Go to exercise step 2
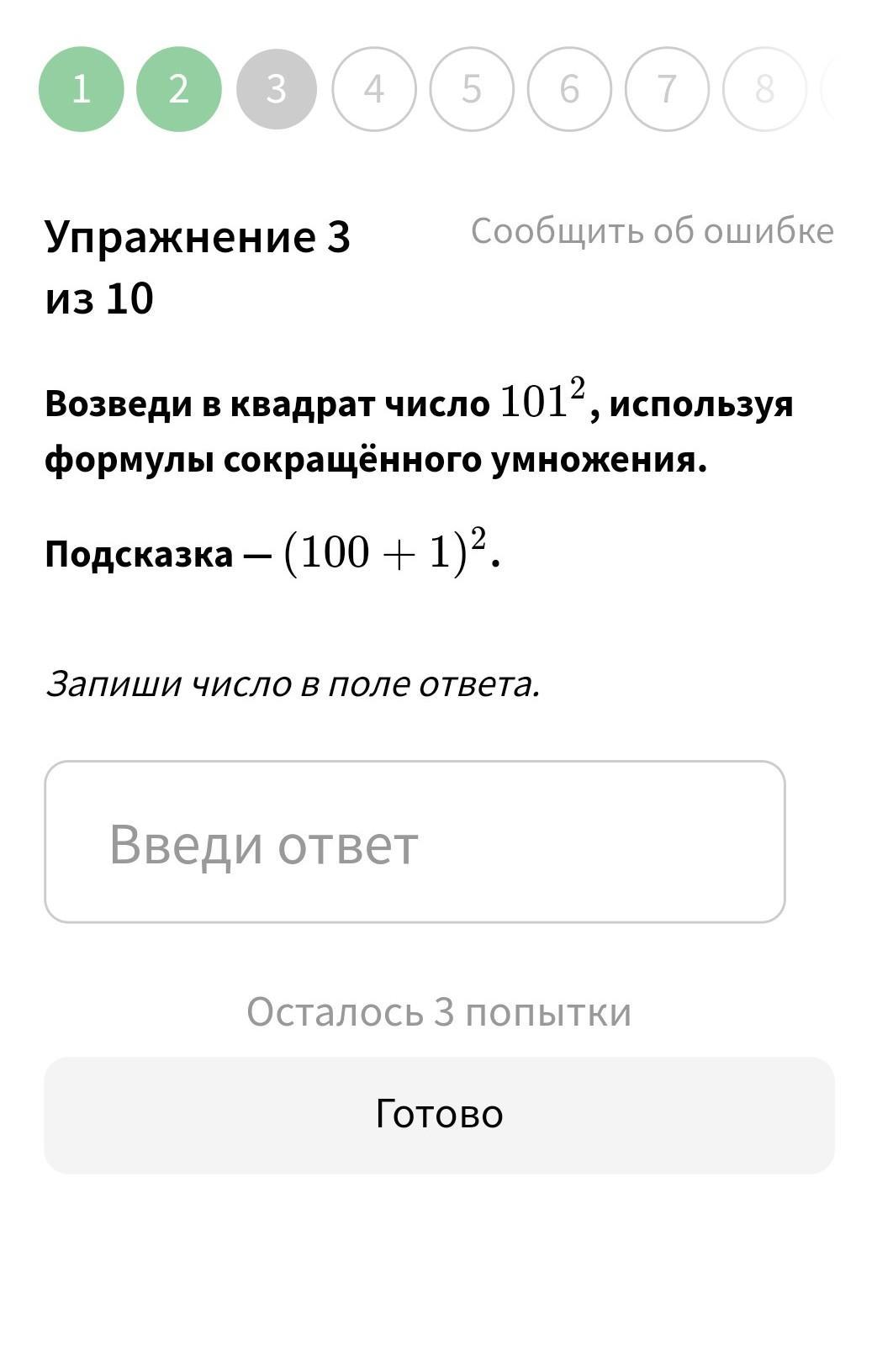 pos(178,89)
